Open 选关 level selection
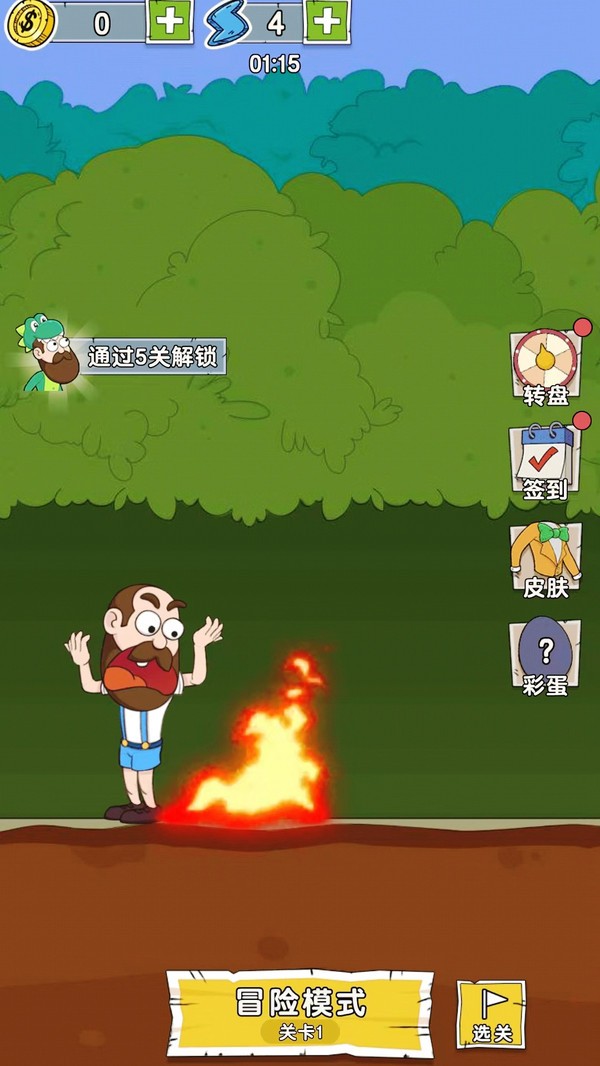 pos(491,1014)
